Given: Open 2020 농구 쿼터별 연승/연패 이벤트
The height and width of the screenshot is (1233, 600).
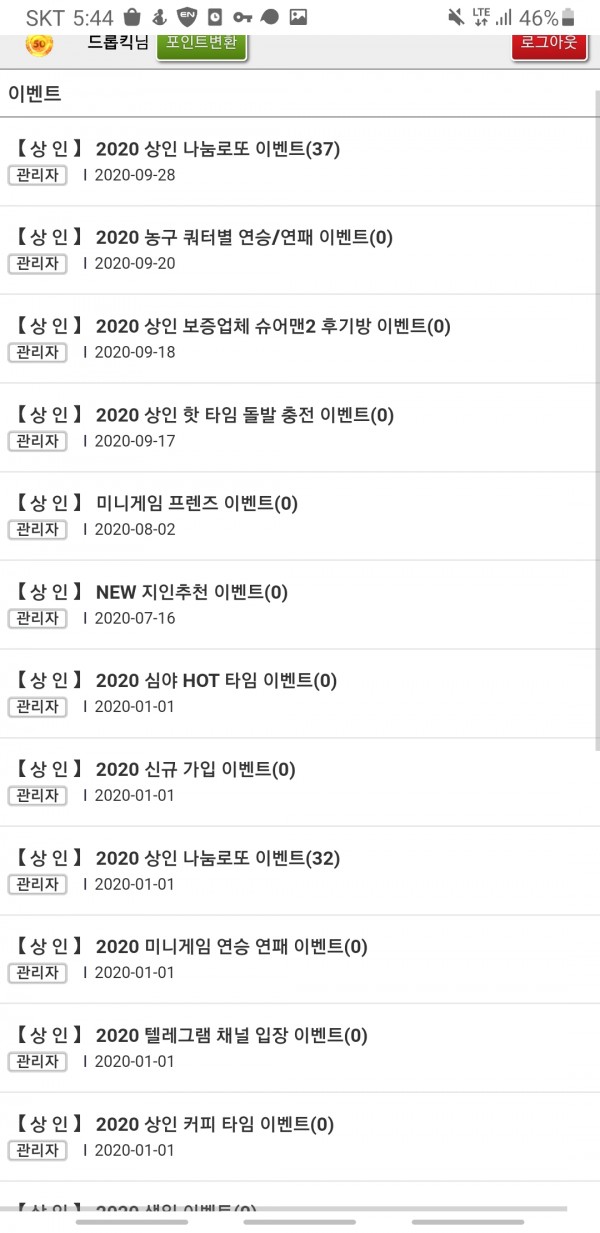Looking at the screenshot, I should point(244,237).
